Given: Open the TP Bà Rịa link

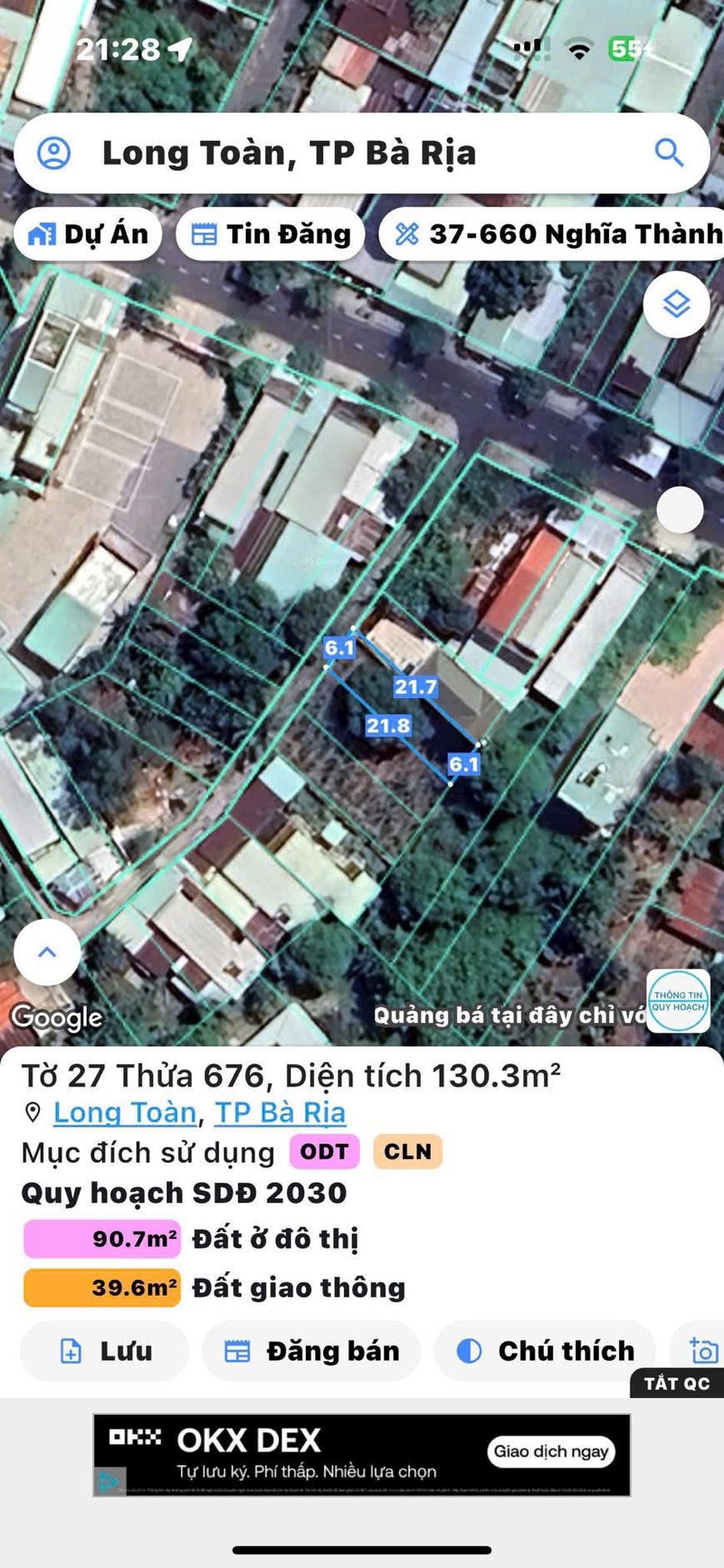Looking at the screenshot, I should point(280,1112).
